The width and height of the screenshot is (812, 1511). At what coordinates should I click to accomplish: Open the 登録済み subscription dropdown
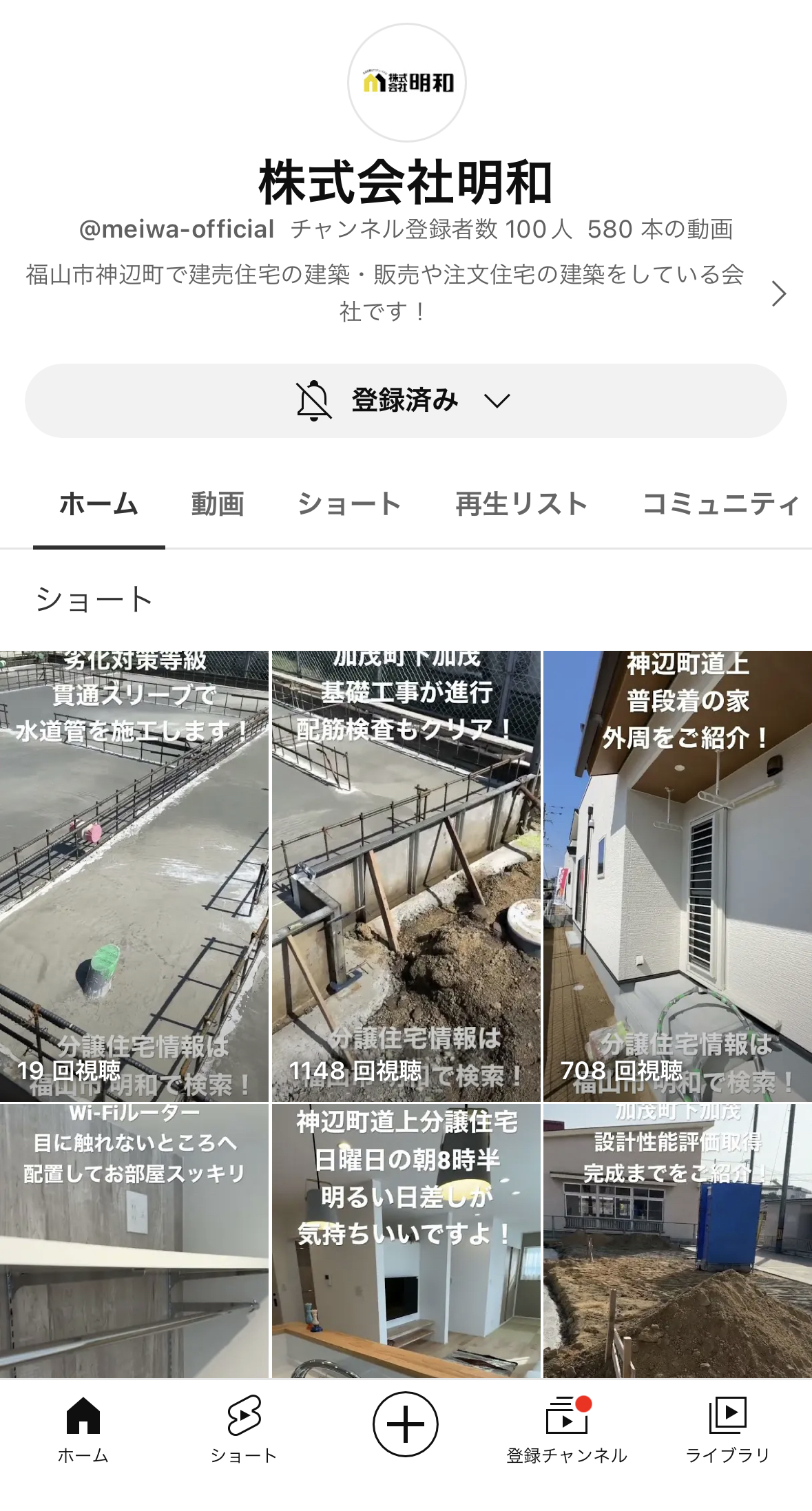tap(406, 400)
